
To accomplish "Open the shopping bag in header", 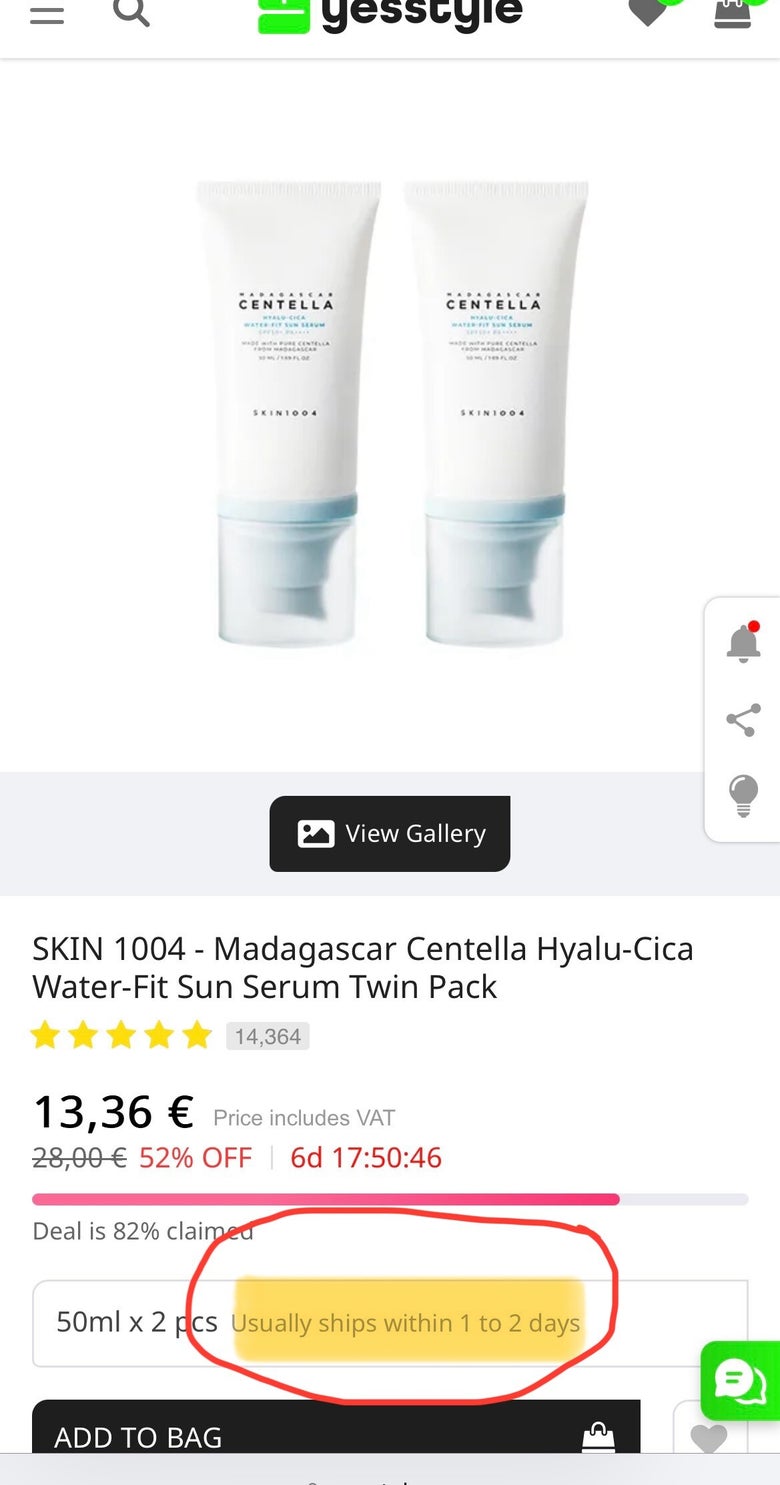I will tap(732, 14).
